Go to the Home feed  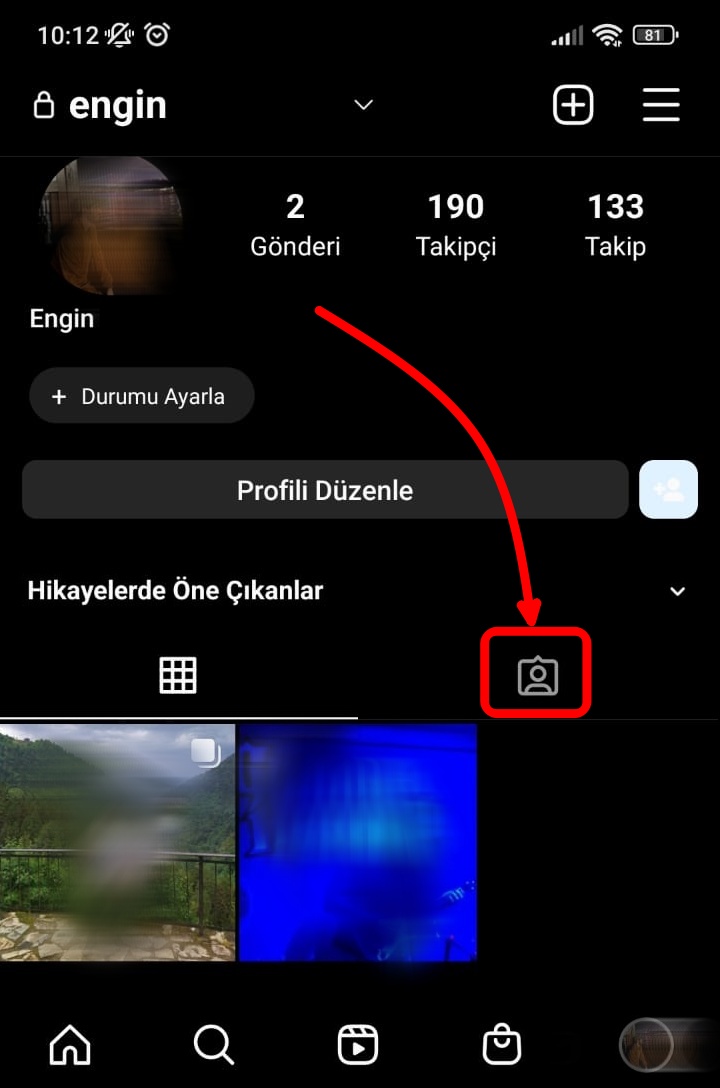[x=70, y=1045]
